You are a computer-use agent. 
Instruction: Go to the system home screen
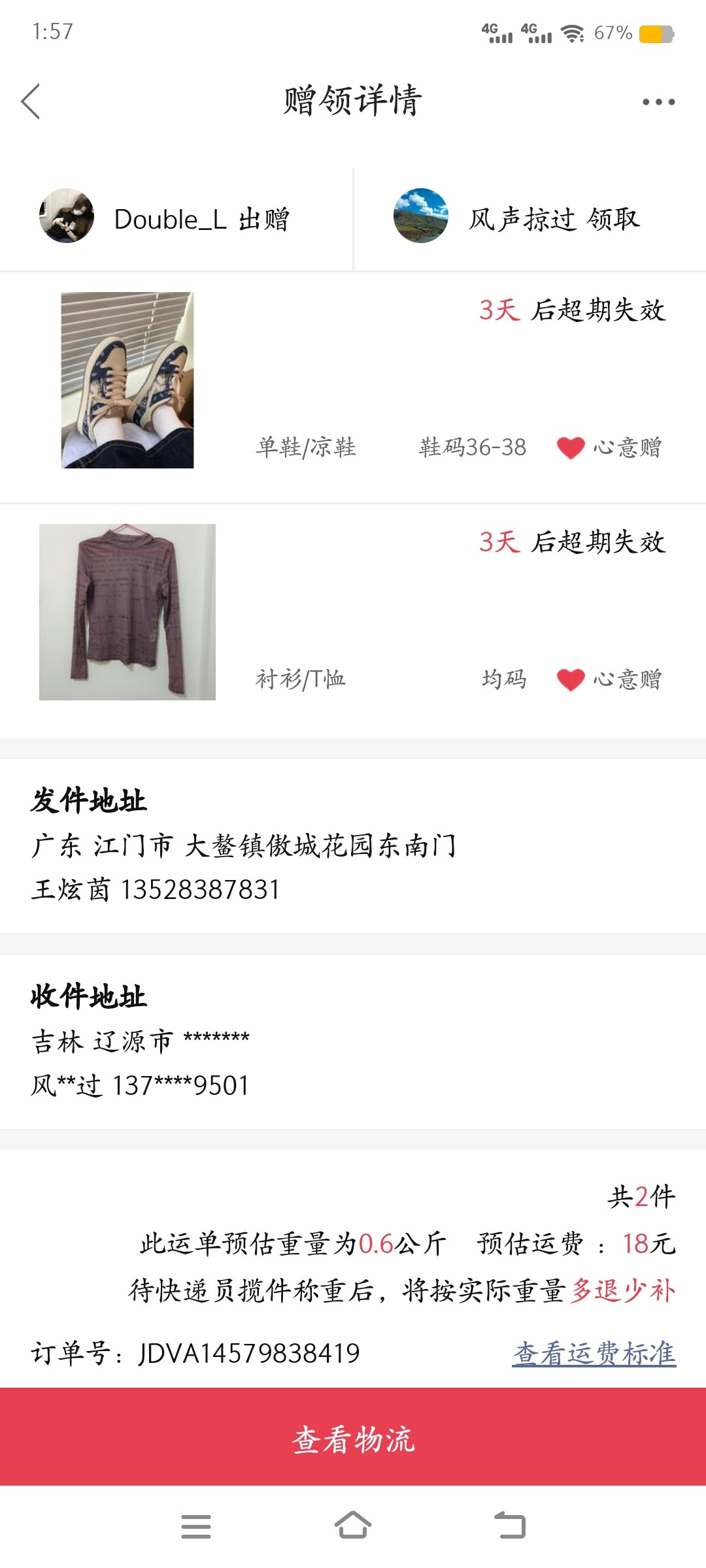click(353, 1526)
